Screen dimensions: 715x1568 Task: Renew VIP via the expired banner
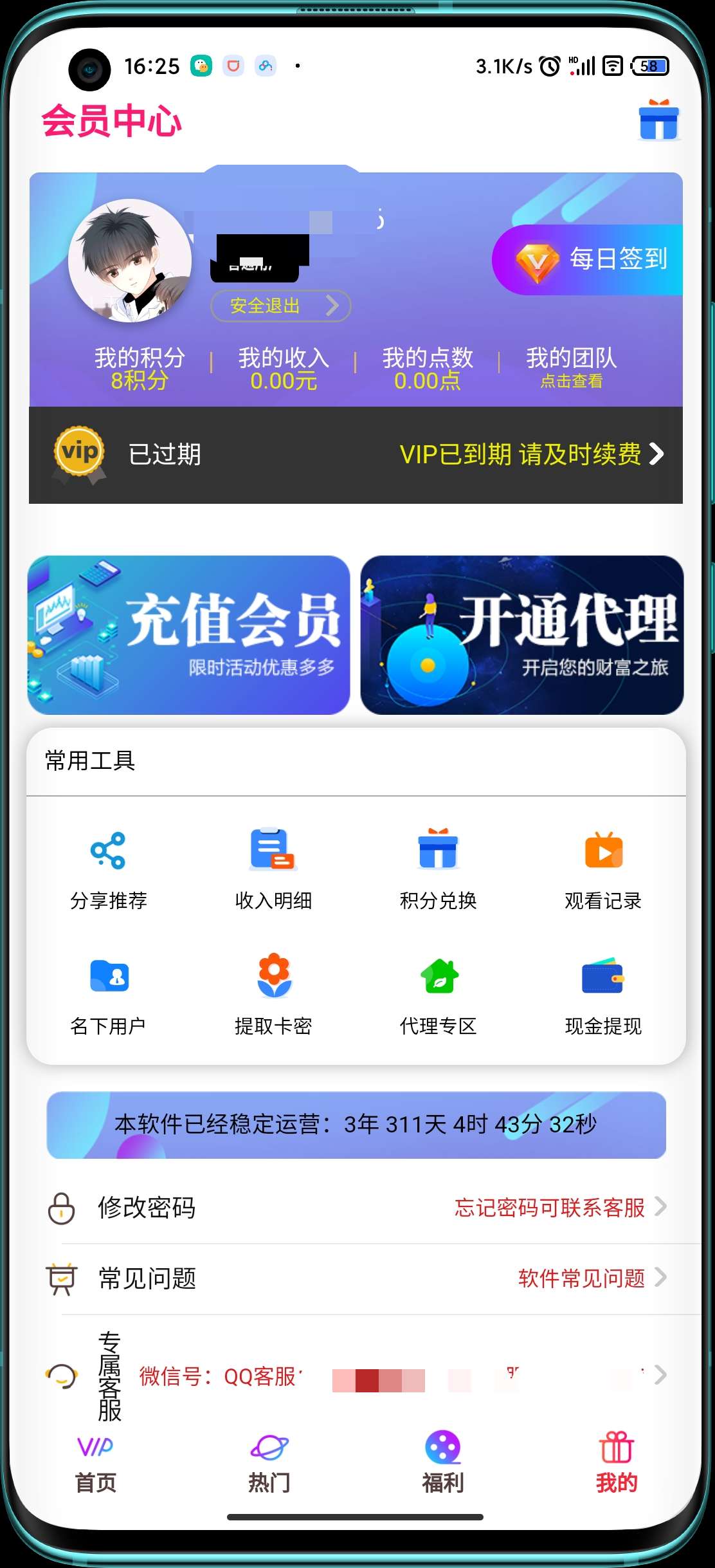click(x=356, y=454)
